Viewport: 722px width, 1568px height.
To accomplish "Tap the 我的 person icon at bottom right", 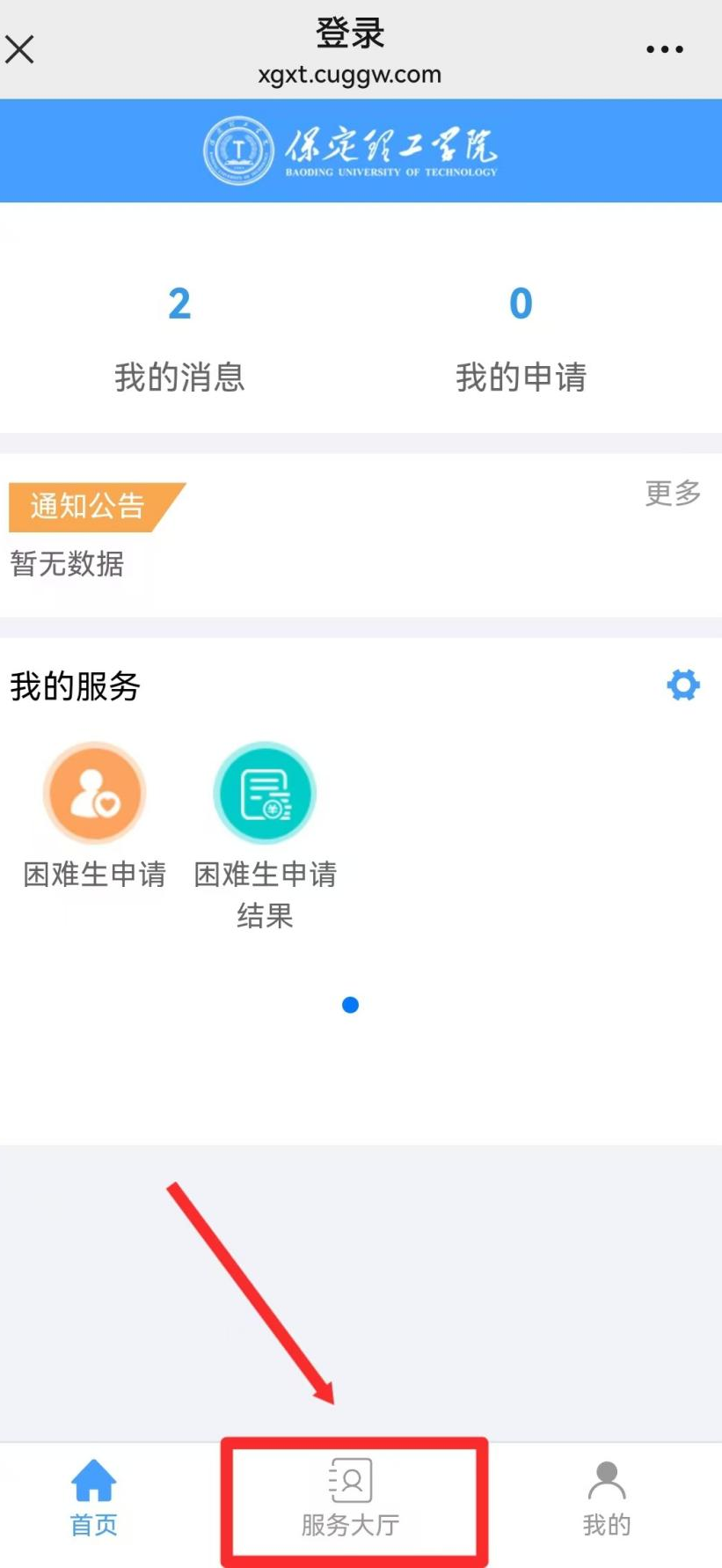I will 607,1480.
